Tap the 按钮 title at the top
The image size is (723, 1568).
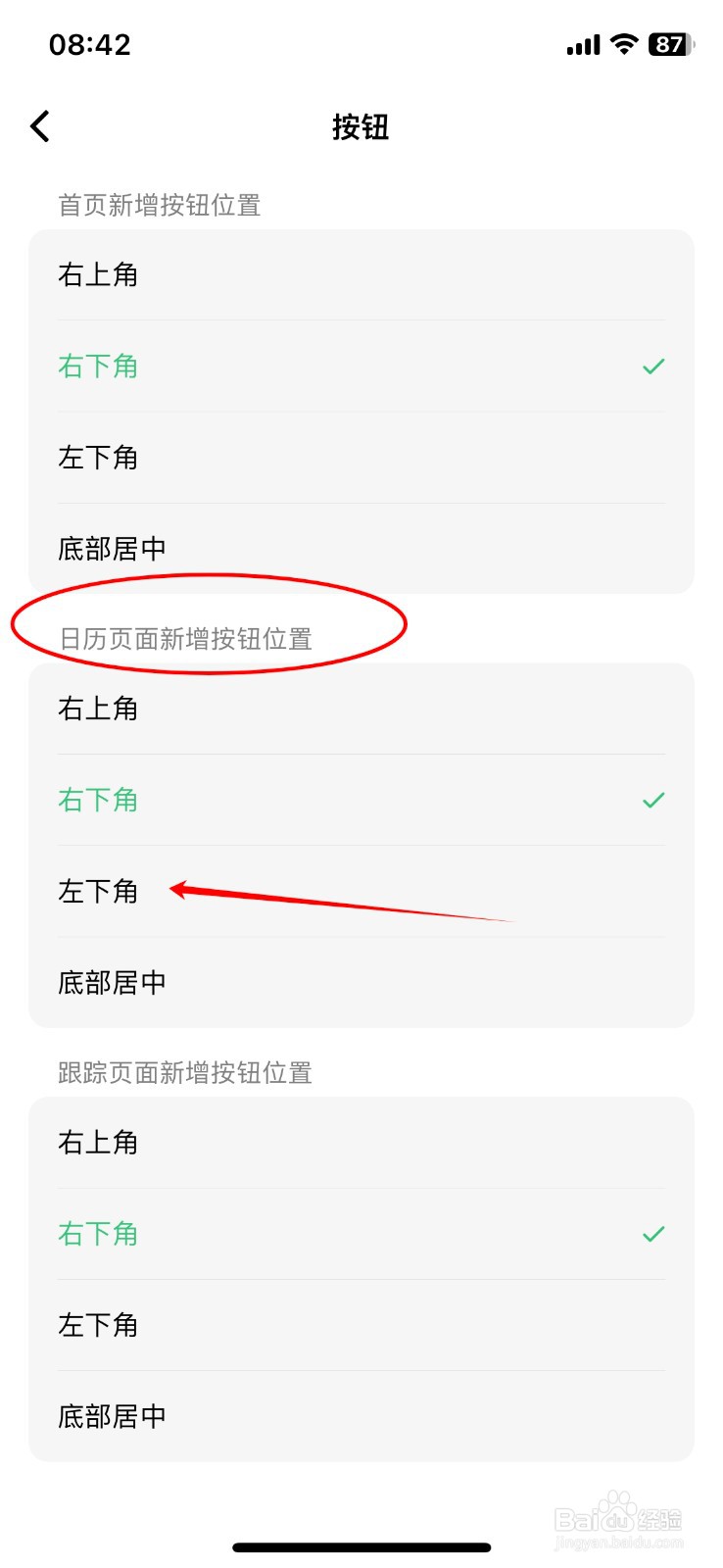point(361,125)
